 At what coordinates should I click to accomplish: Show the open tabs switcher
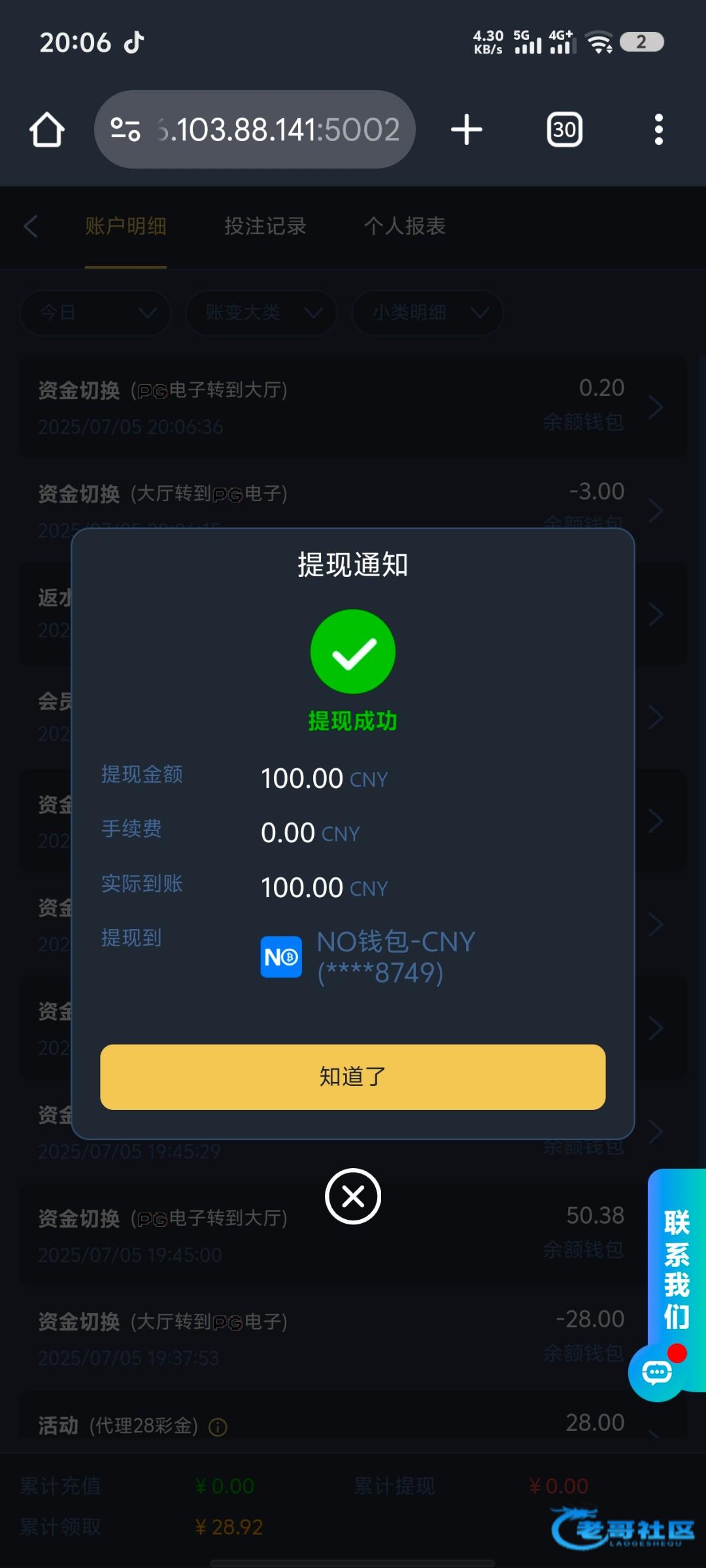tap(564, 129)
